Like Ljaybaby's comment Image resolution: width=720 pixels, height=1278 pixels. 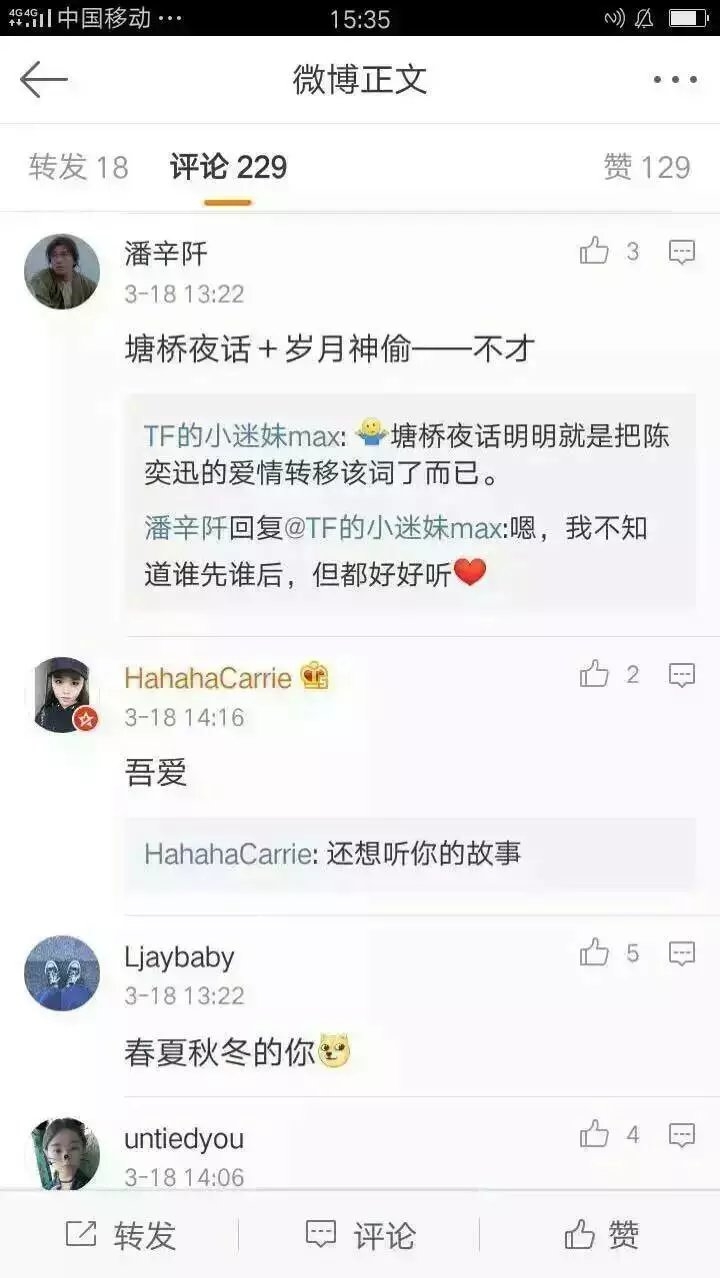click(609, 953)
